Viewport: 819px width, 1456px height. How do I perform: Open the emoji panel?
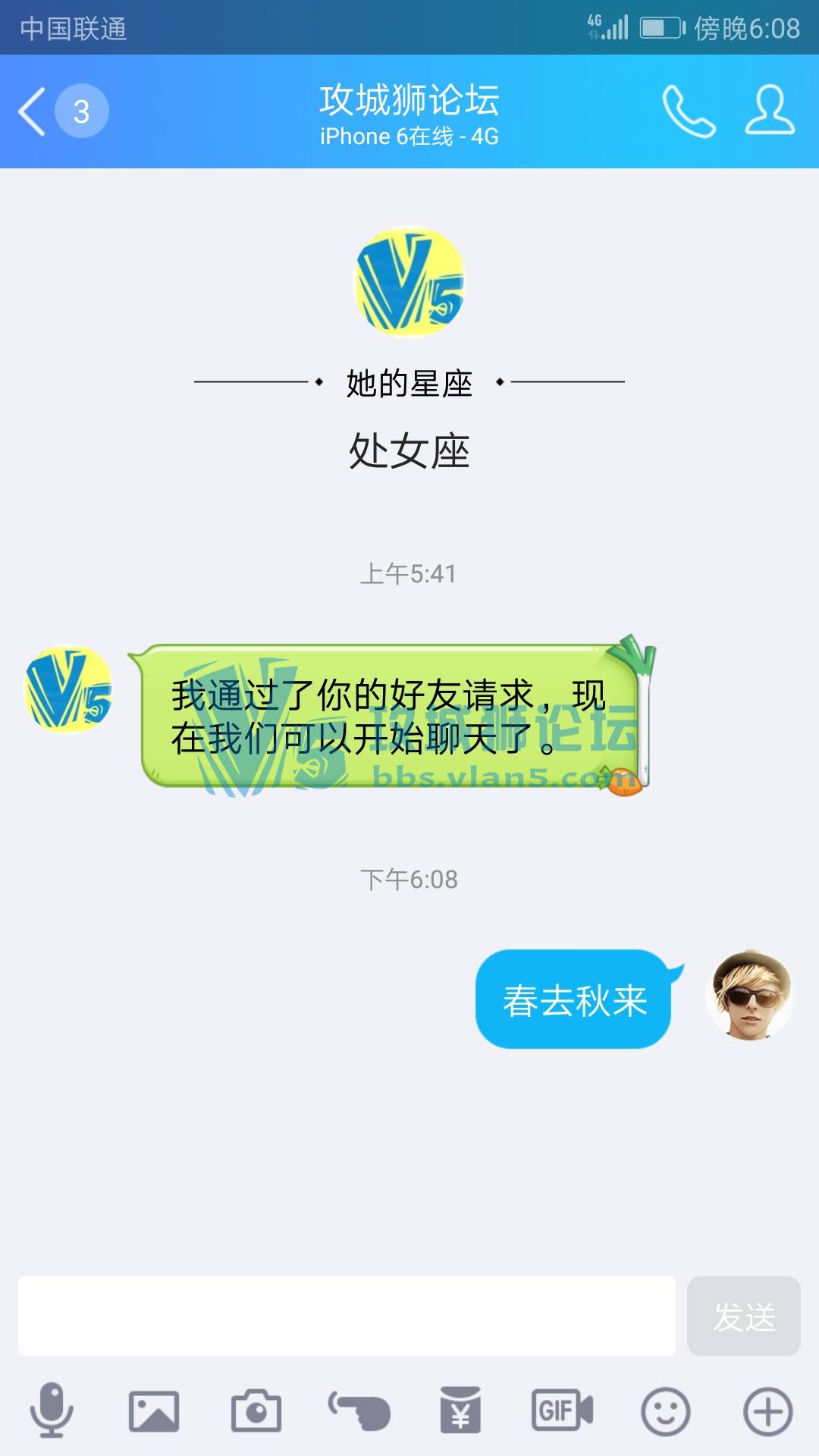(x=665, y=1410)
